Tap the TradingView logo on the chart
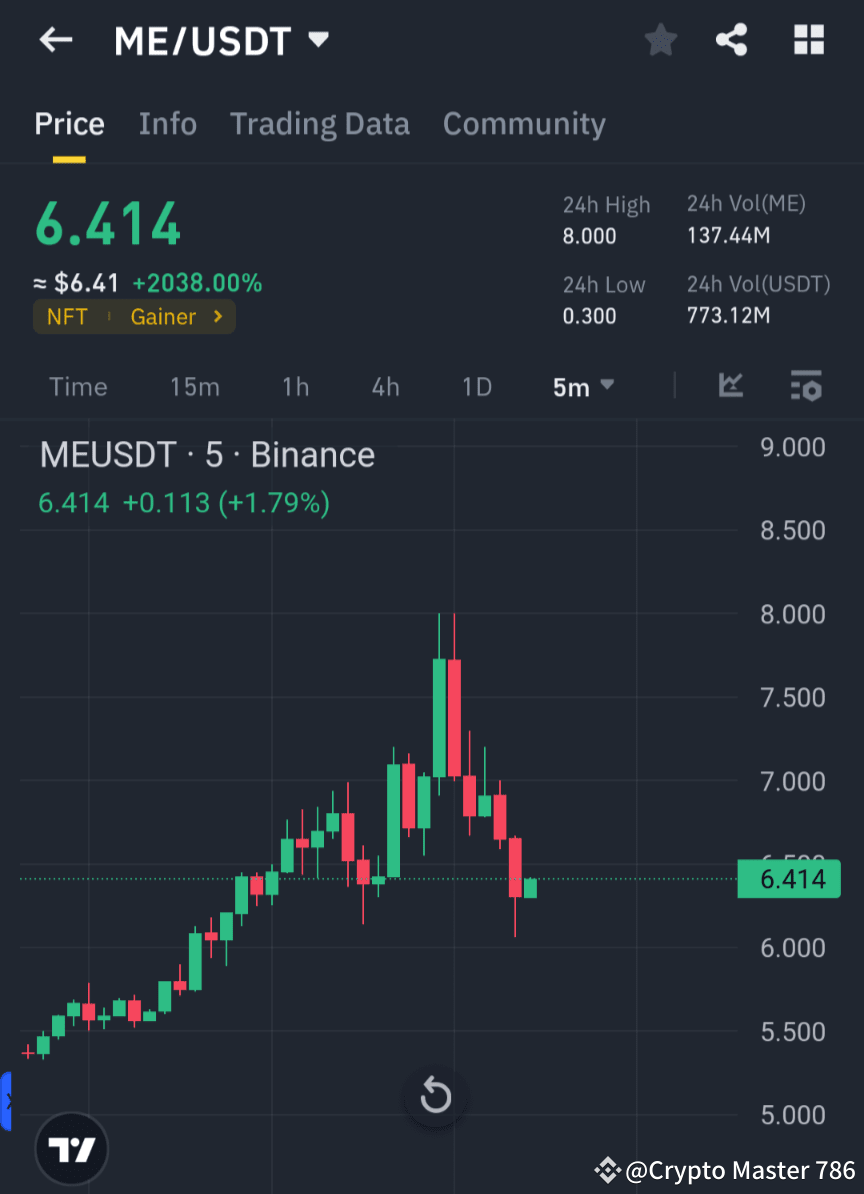 coord(71,1148)
